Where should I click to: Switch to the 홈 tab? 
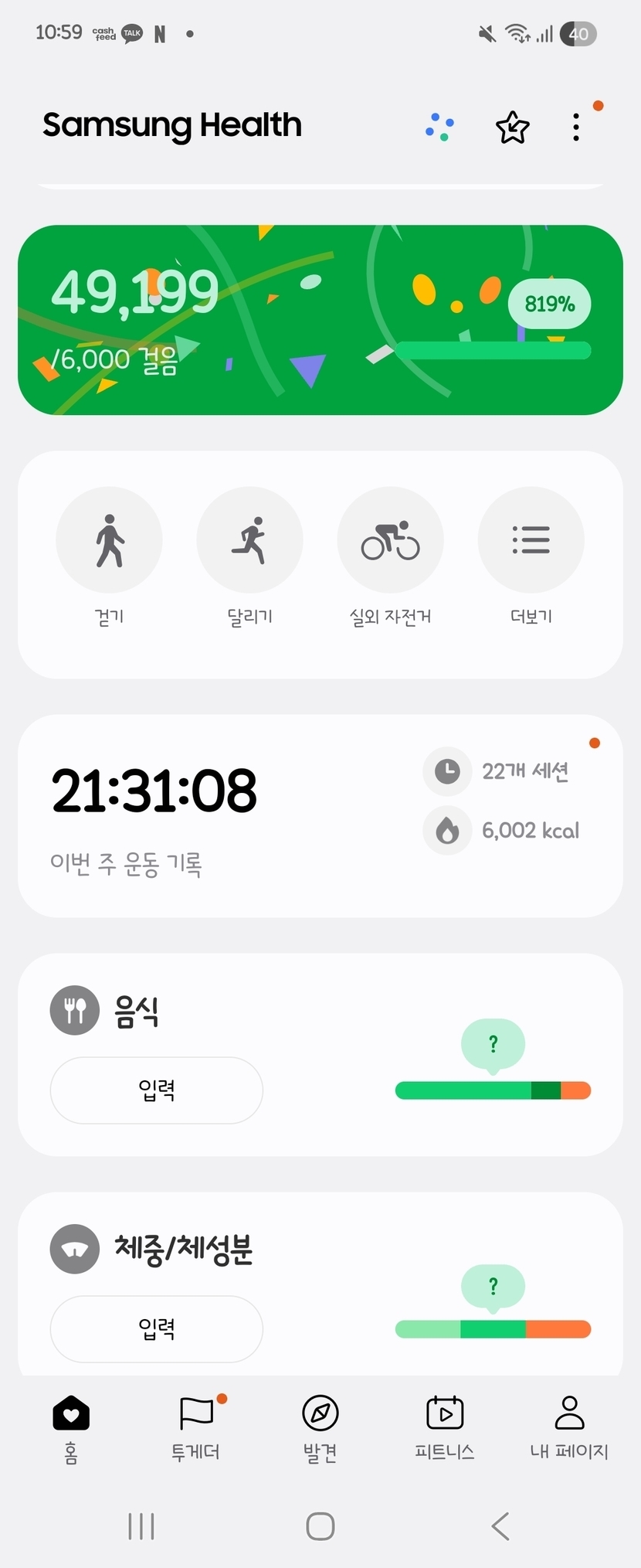(x=71, y=1428)
